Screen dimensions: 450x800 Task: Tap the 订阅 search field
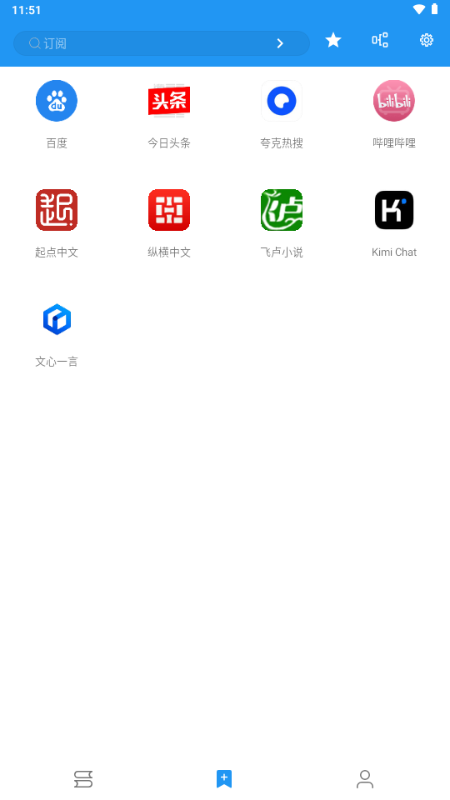pyautogui.click(x=161, y=43)
